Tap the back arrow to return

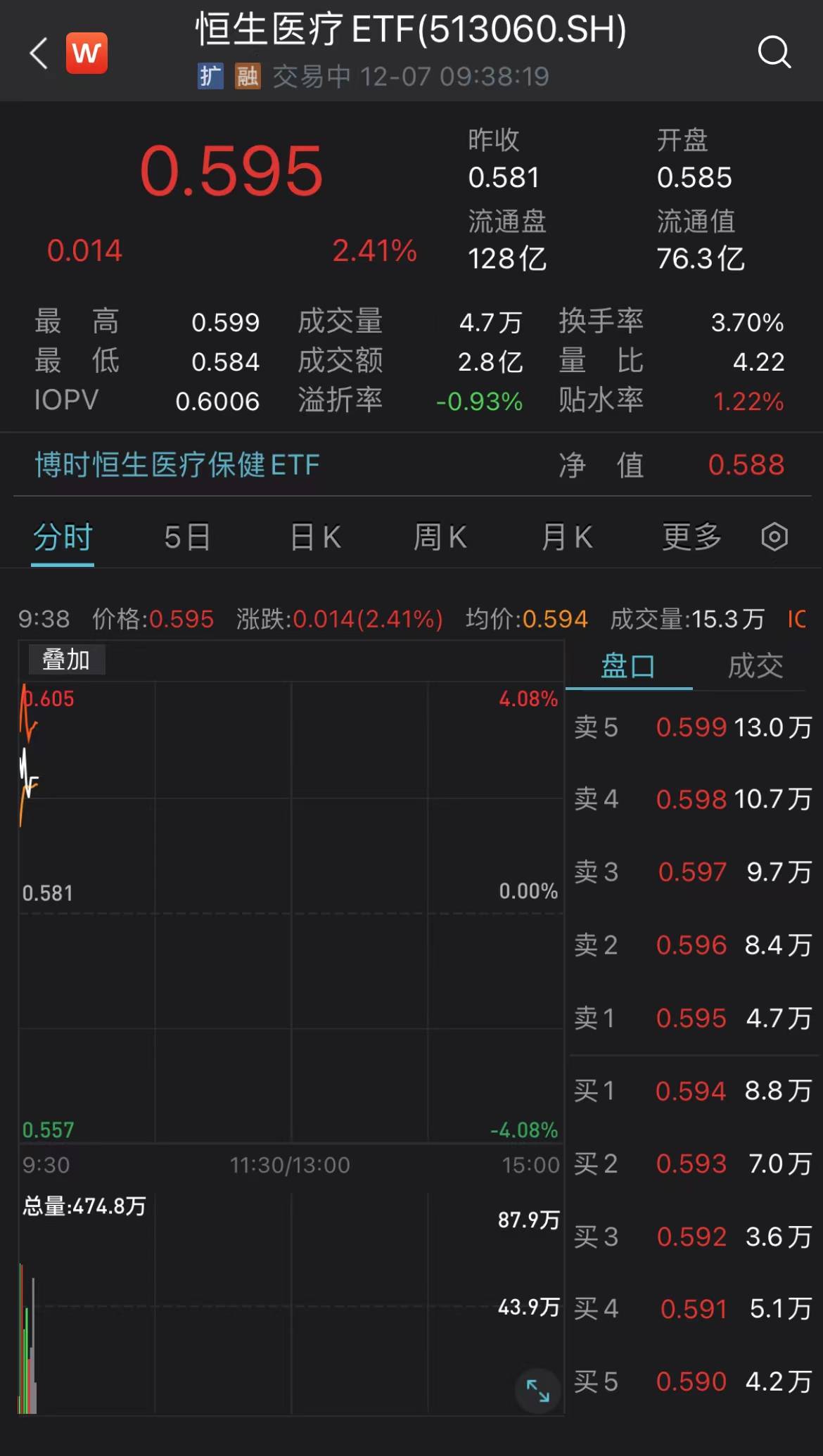(38, 53)
